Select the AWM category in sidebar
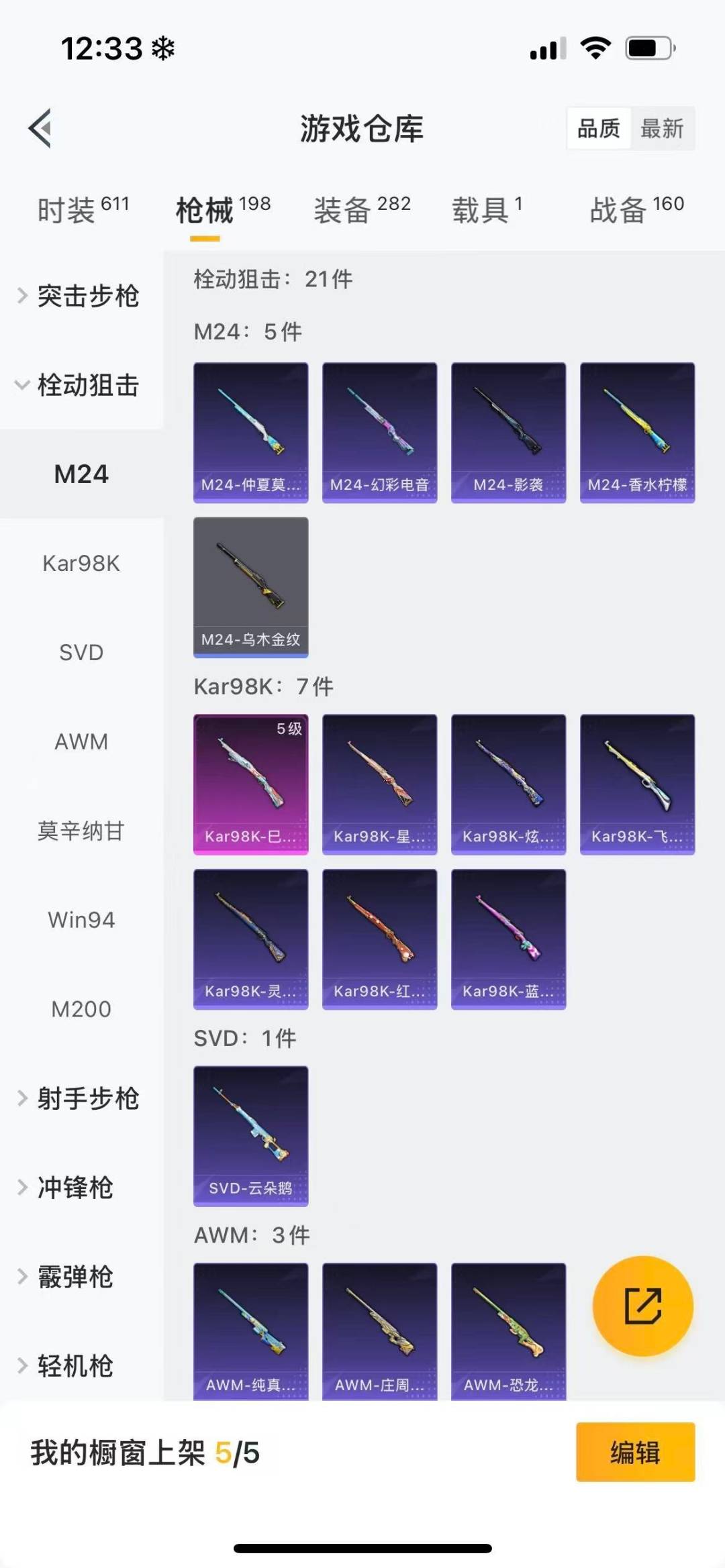 [81, 742]
